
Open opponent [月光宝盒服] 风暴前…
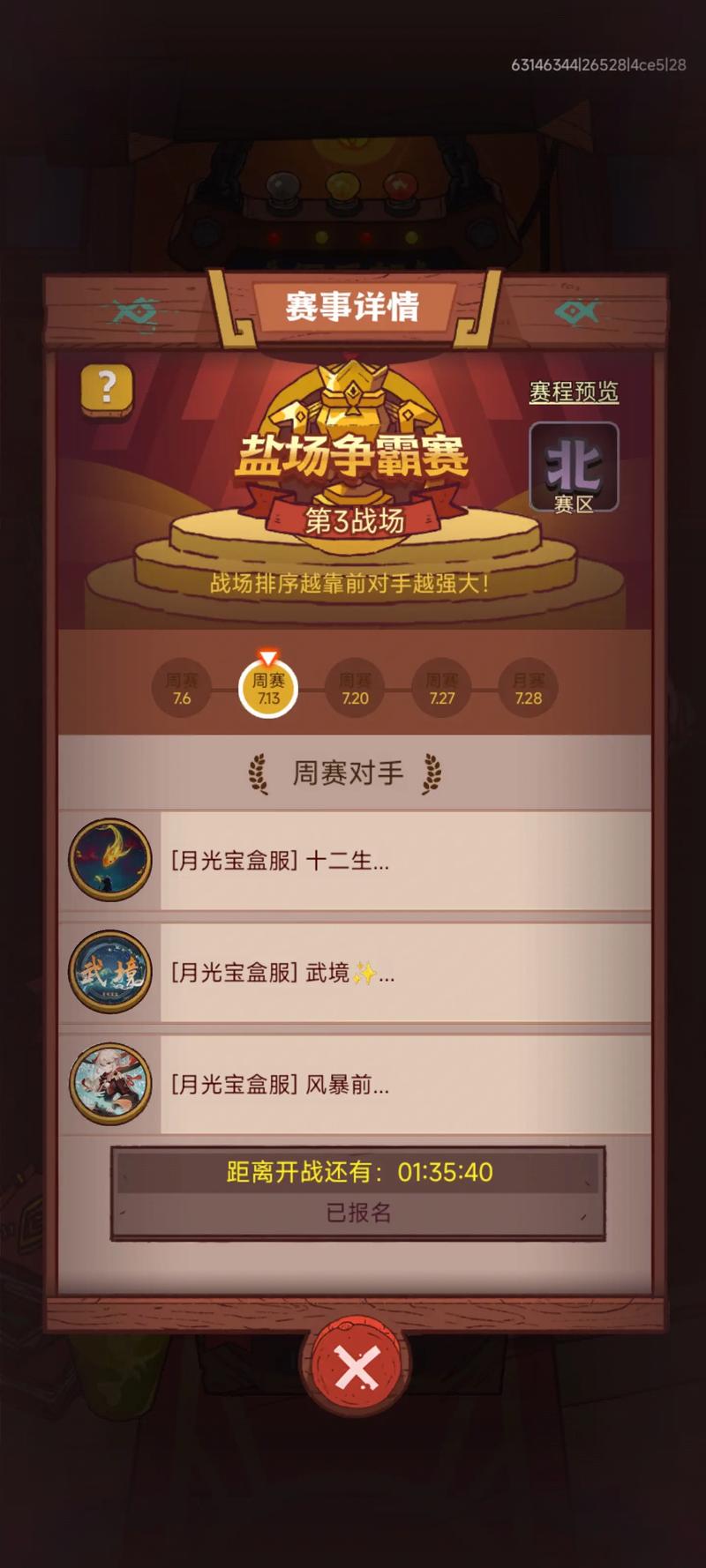point(355,1085)
